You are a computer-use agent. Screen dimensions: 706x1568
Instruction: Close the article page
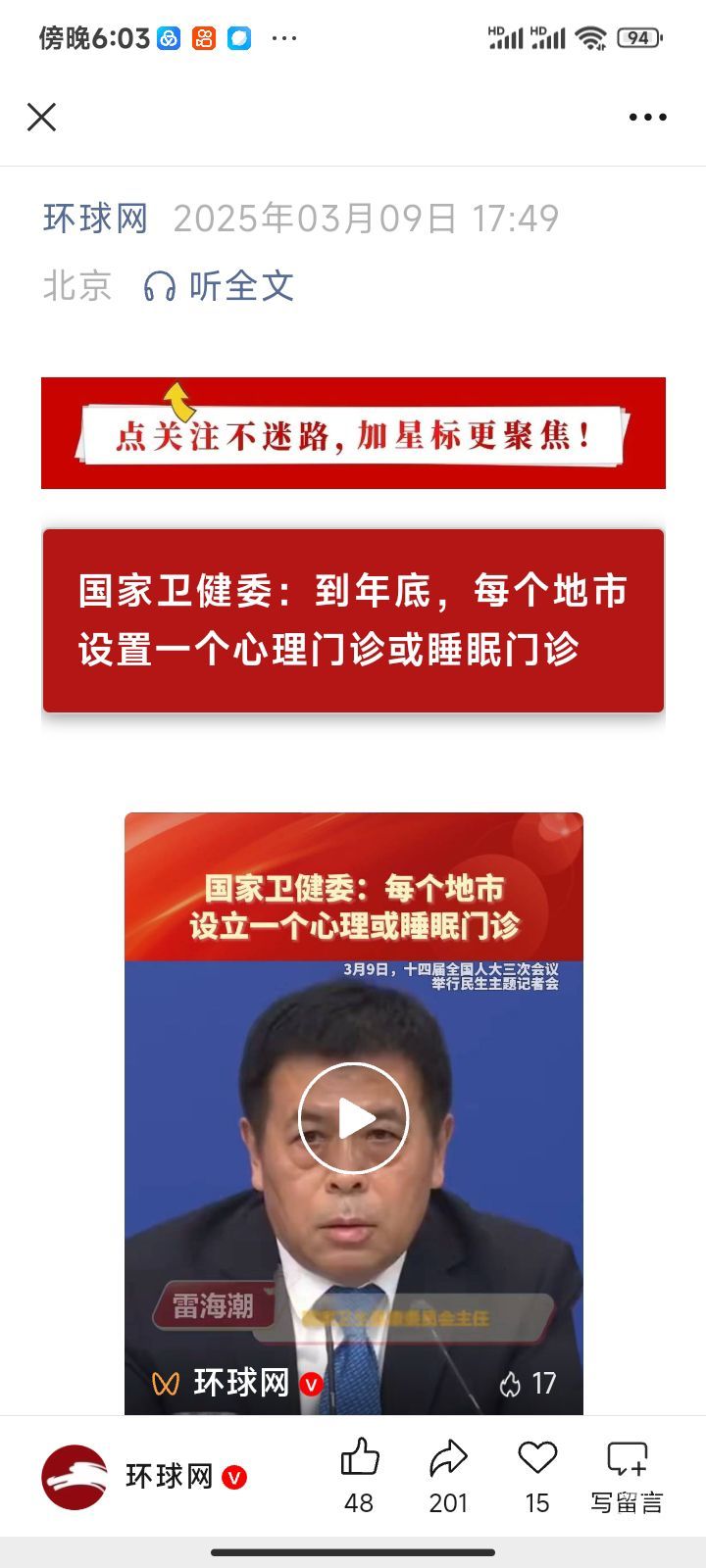41,118
